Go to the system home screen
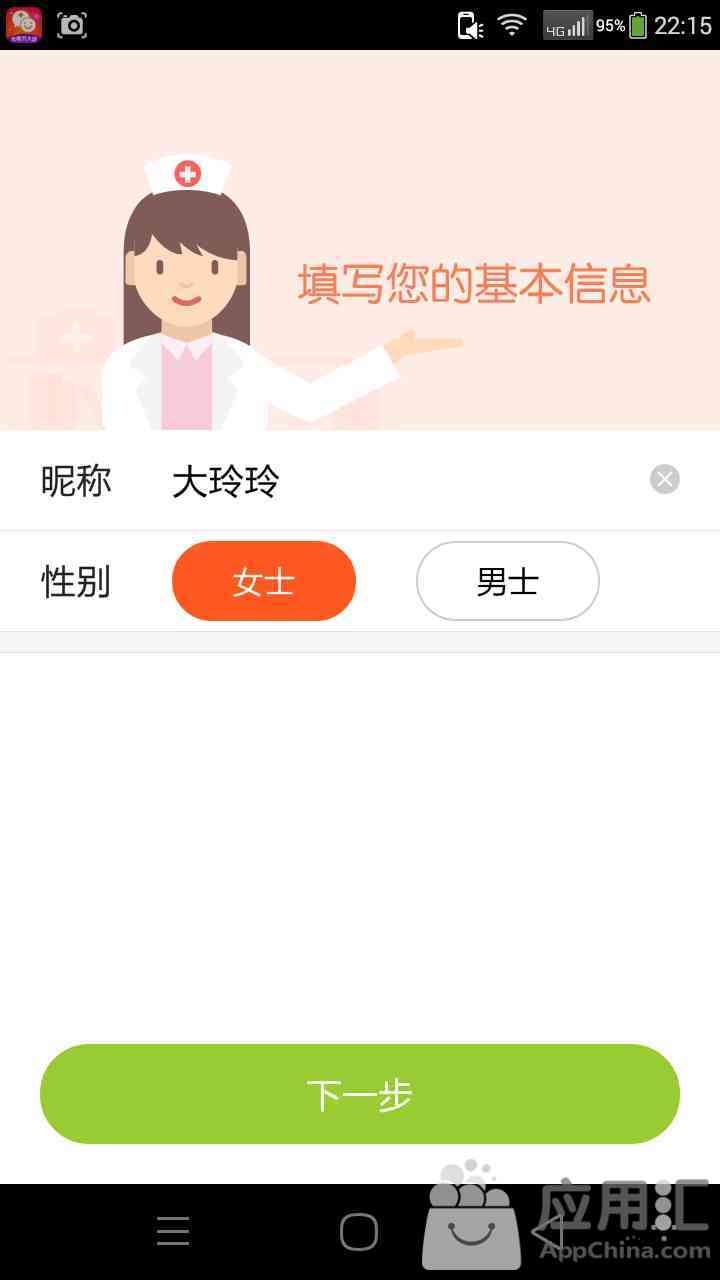This screenshot has width=720, height=1280. (x=359, y=1231)
